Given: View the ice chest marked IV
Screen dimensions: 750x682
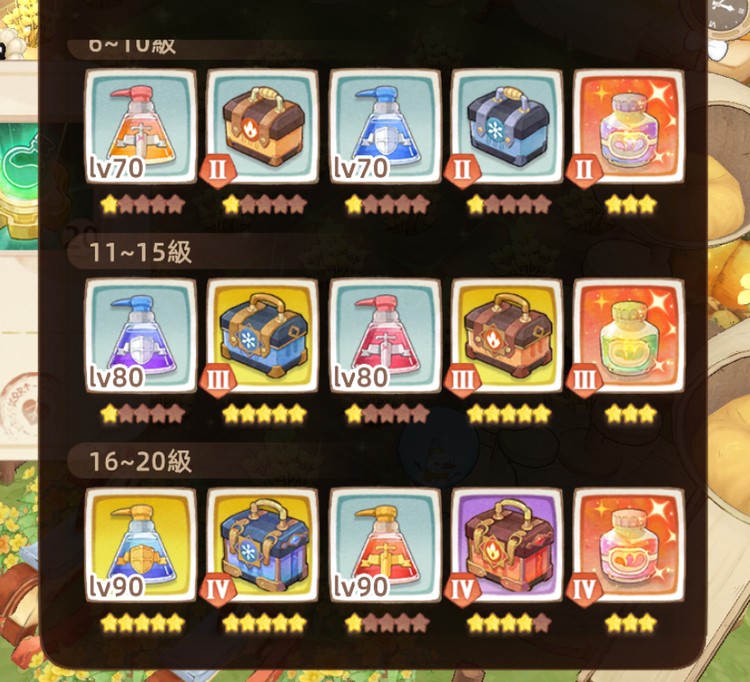Looking at the screenshot, I should 262,545.
